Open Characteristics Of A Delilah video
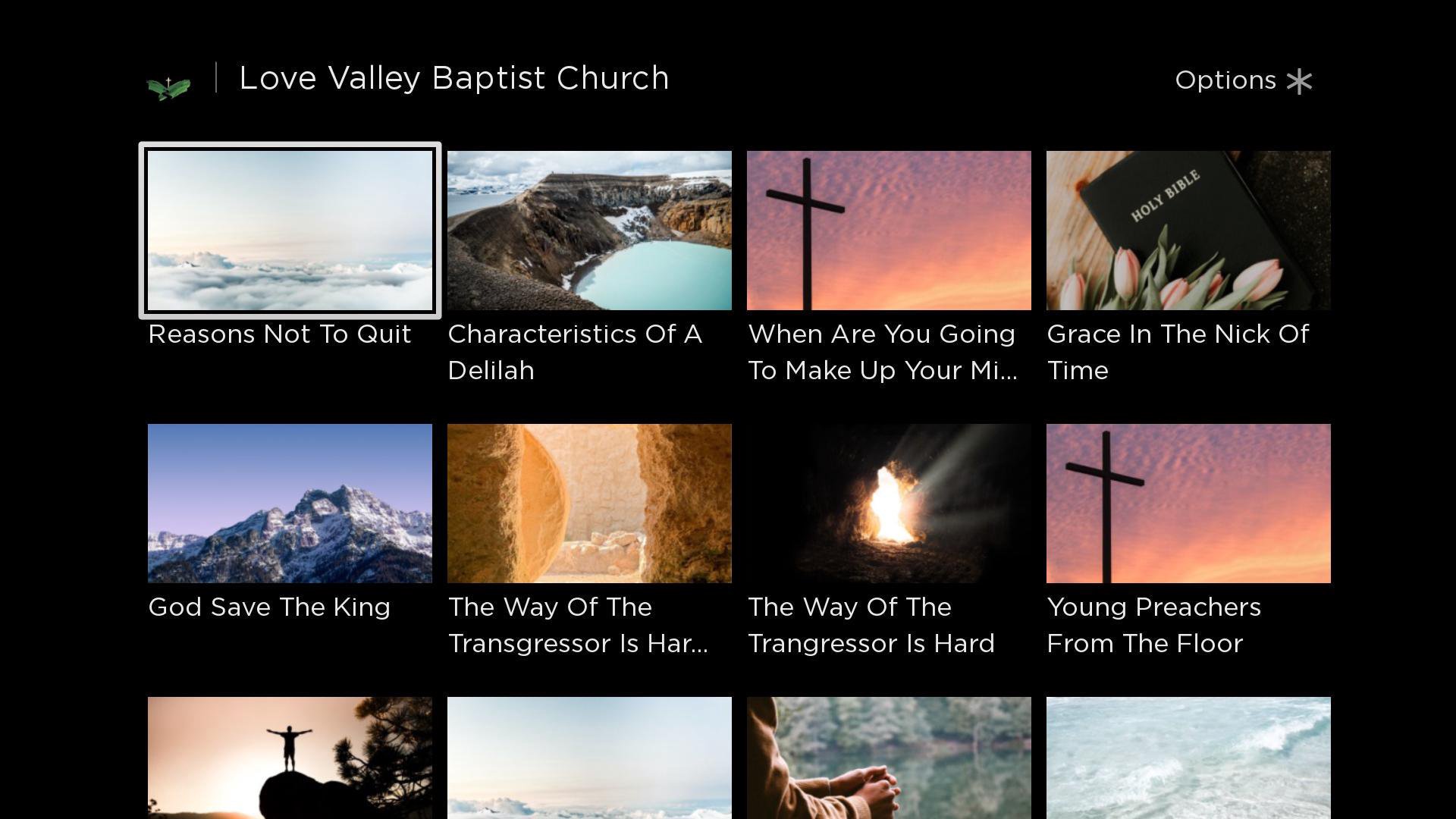1456x819 pixels. (589, 231)
